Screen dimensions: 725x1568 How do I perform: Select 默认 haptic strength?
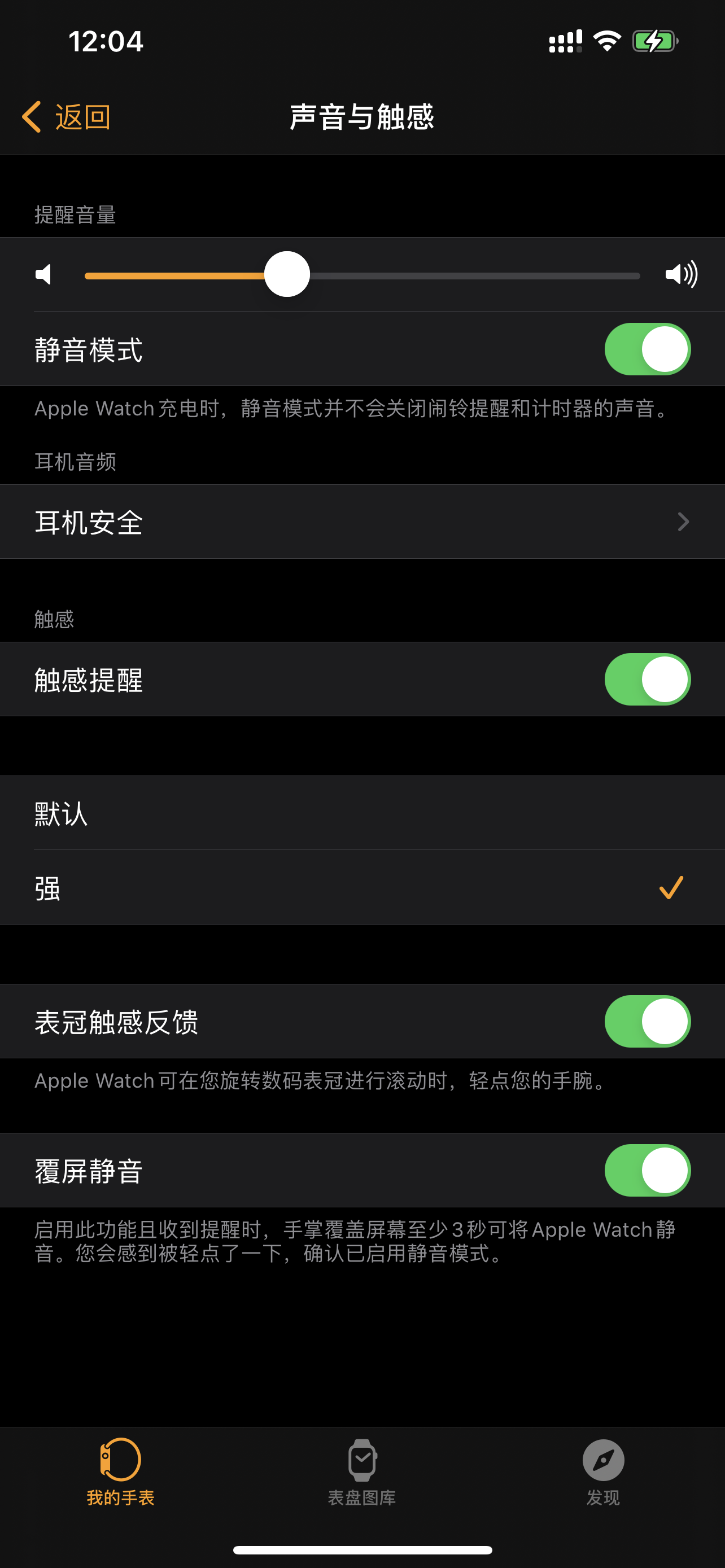pos(362,813)
